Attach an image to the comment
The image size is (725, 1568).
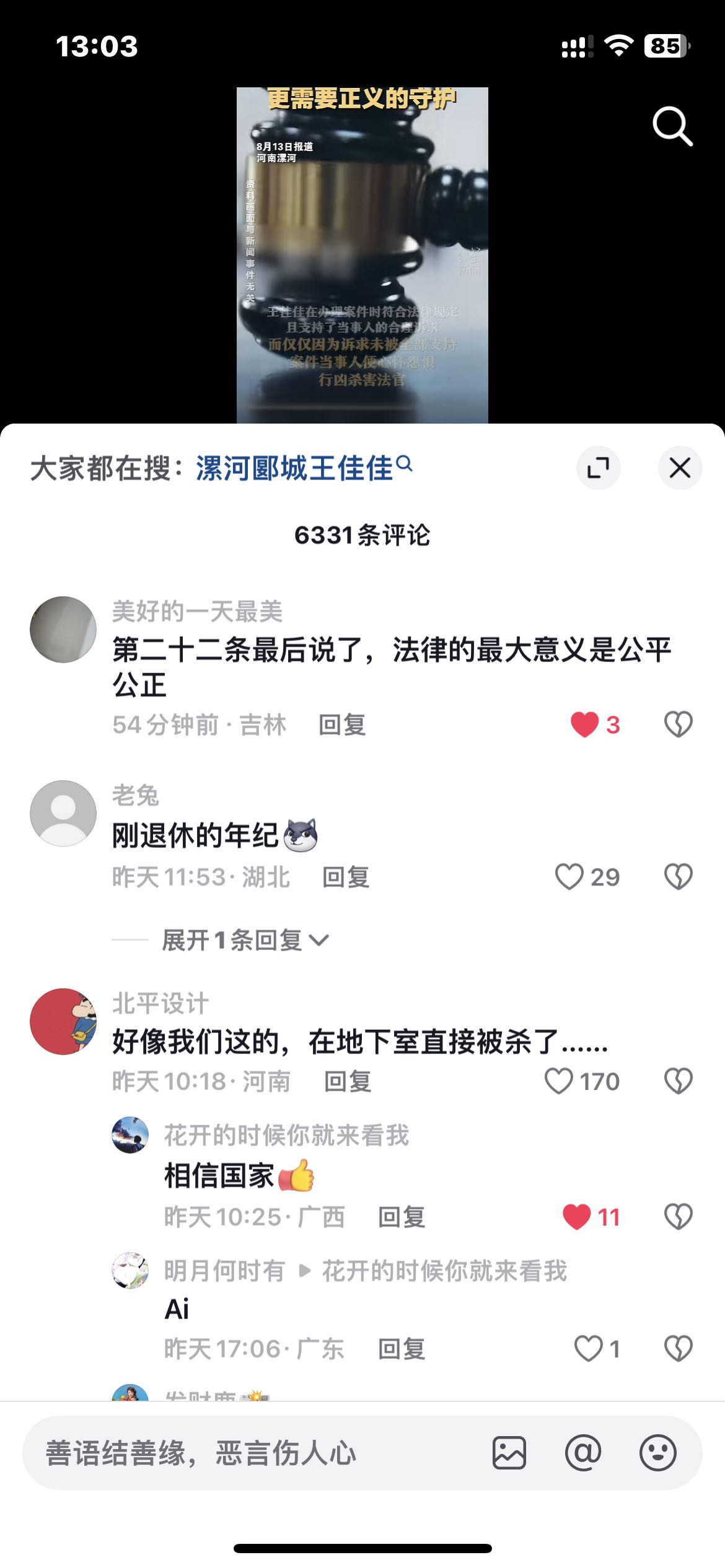(509, 1453)
